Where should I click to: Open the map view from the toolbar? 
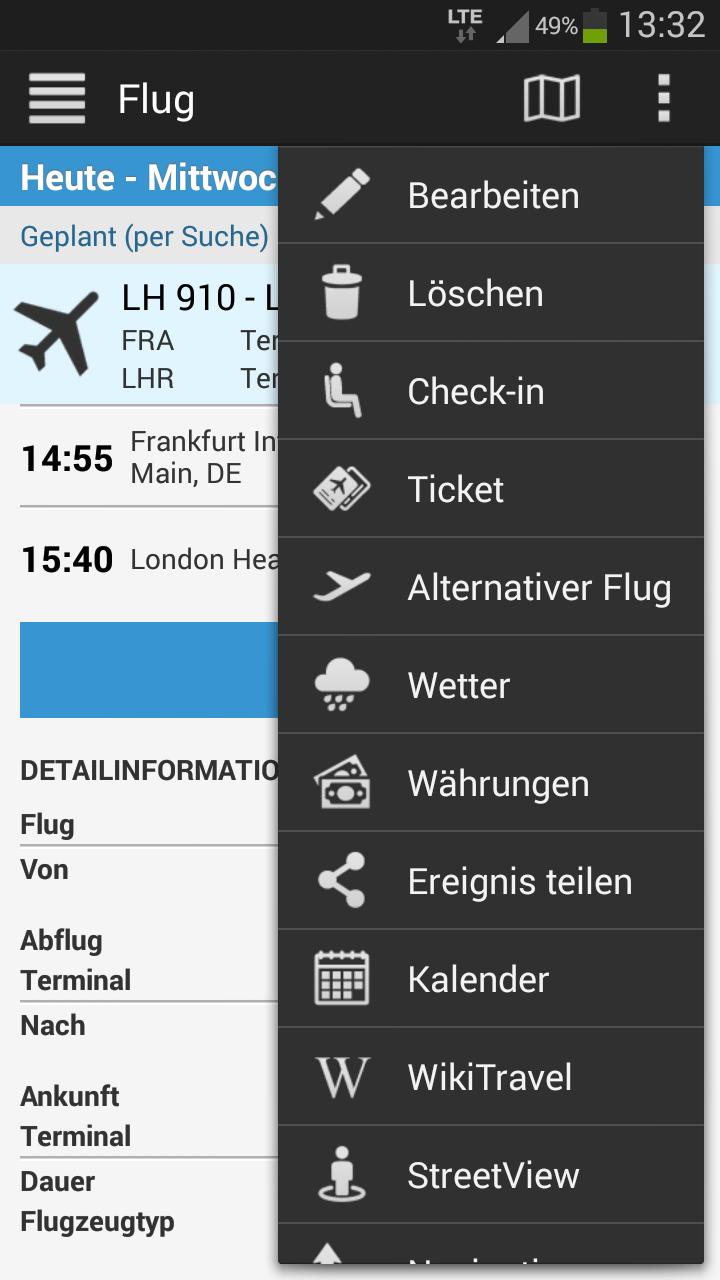[551, 98]
